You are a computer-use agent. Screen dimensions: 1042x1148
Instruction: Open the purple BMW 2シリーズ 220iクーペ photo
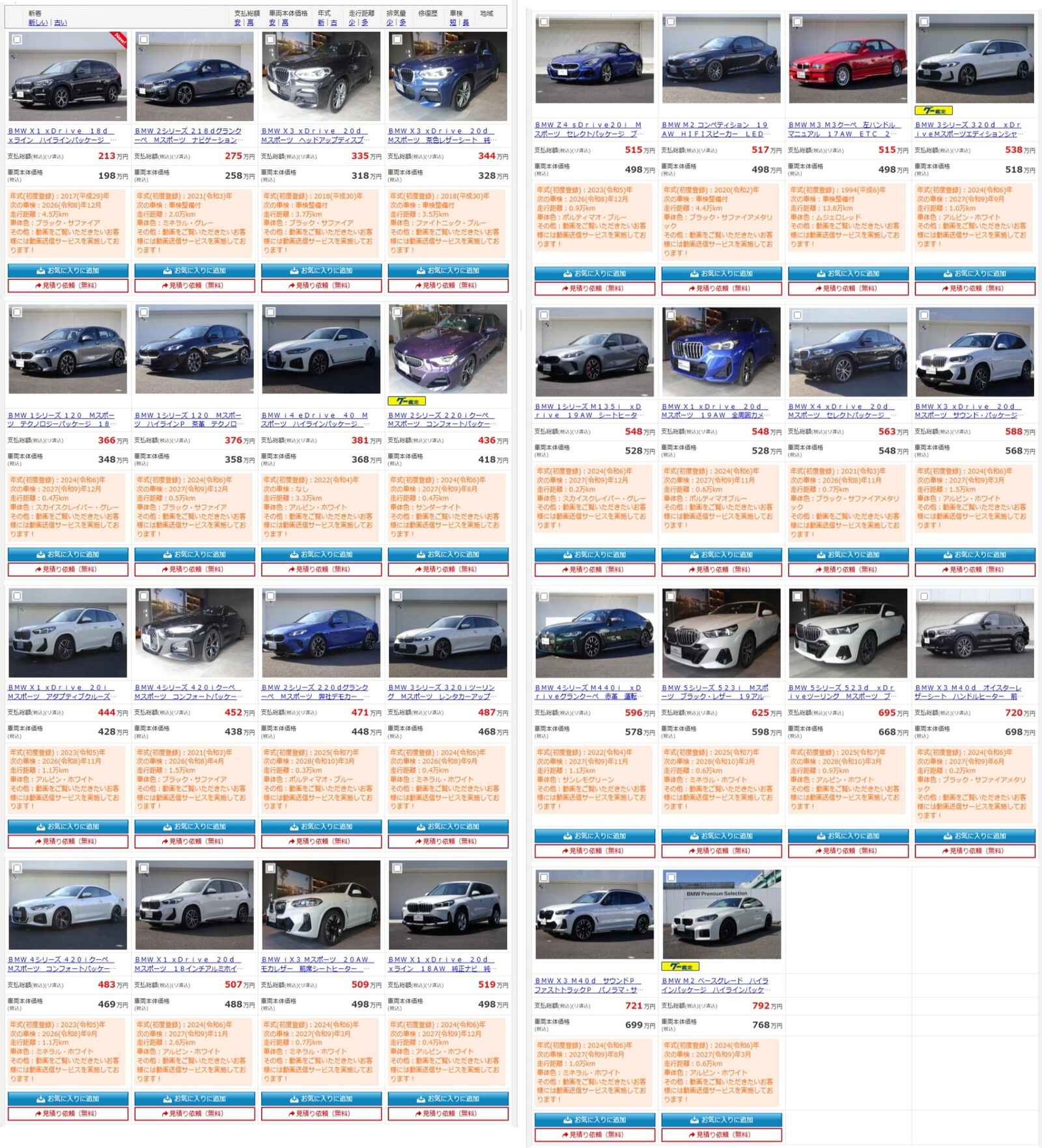click(448, 349)
